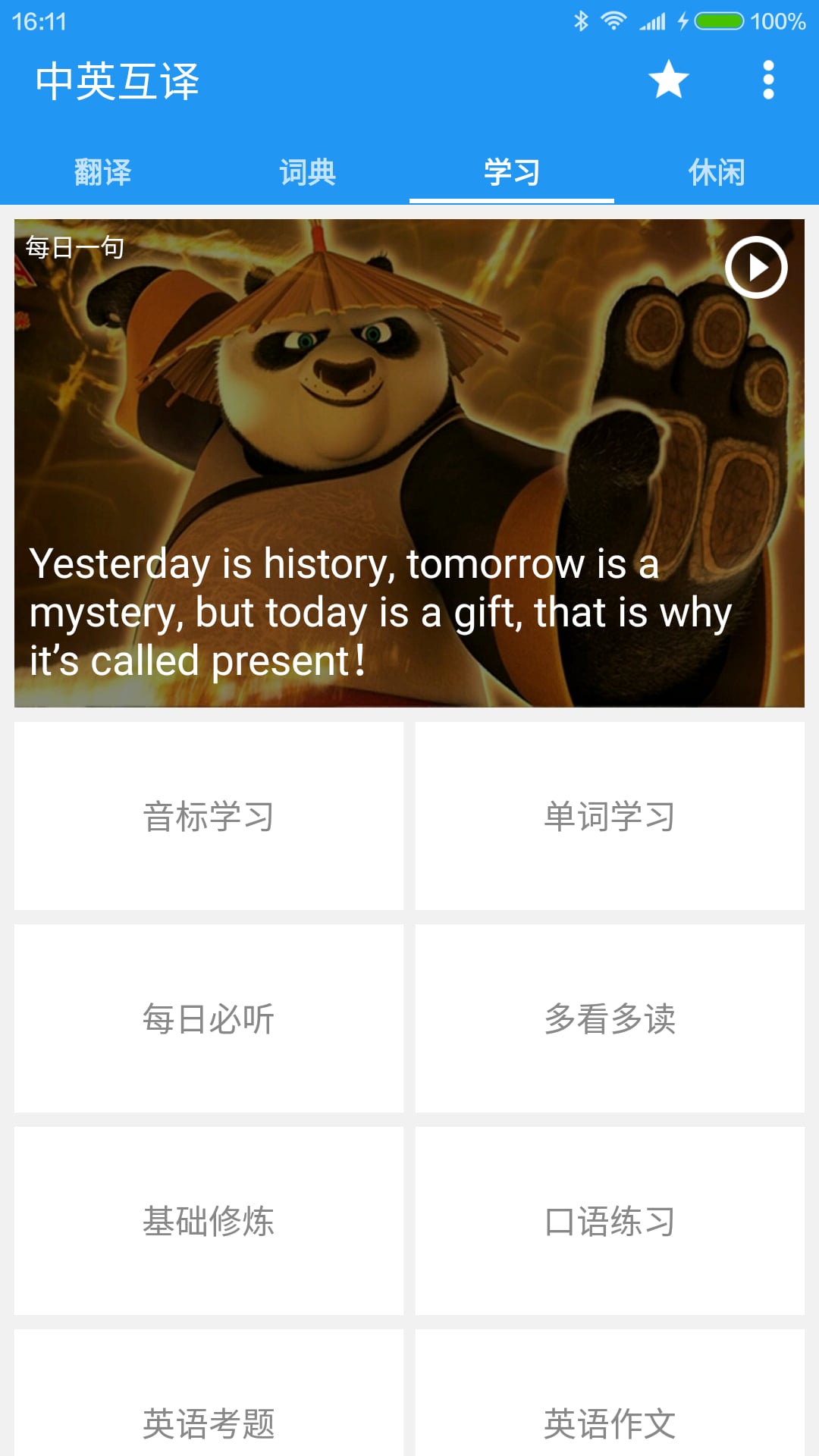Open the 单词学习 section
Viewport: 819px width, 1456px height.
point(610,817)
